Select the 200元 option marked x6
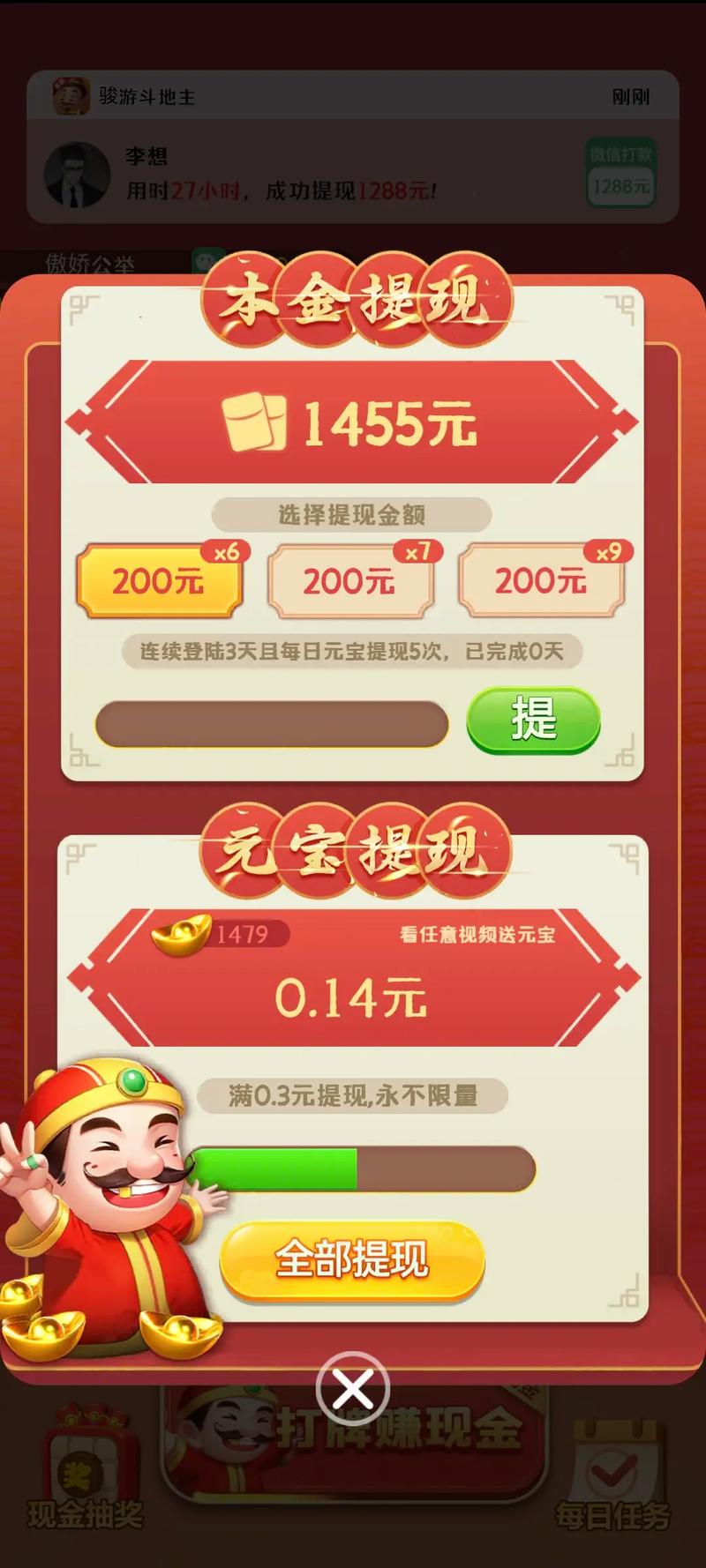 (159, 581)
